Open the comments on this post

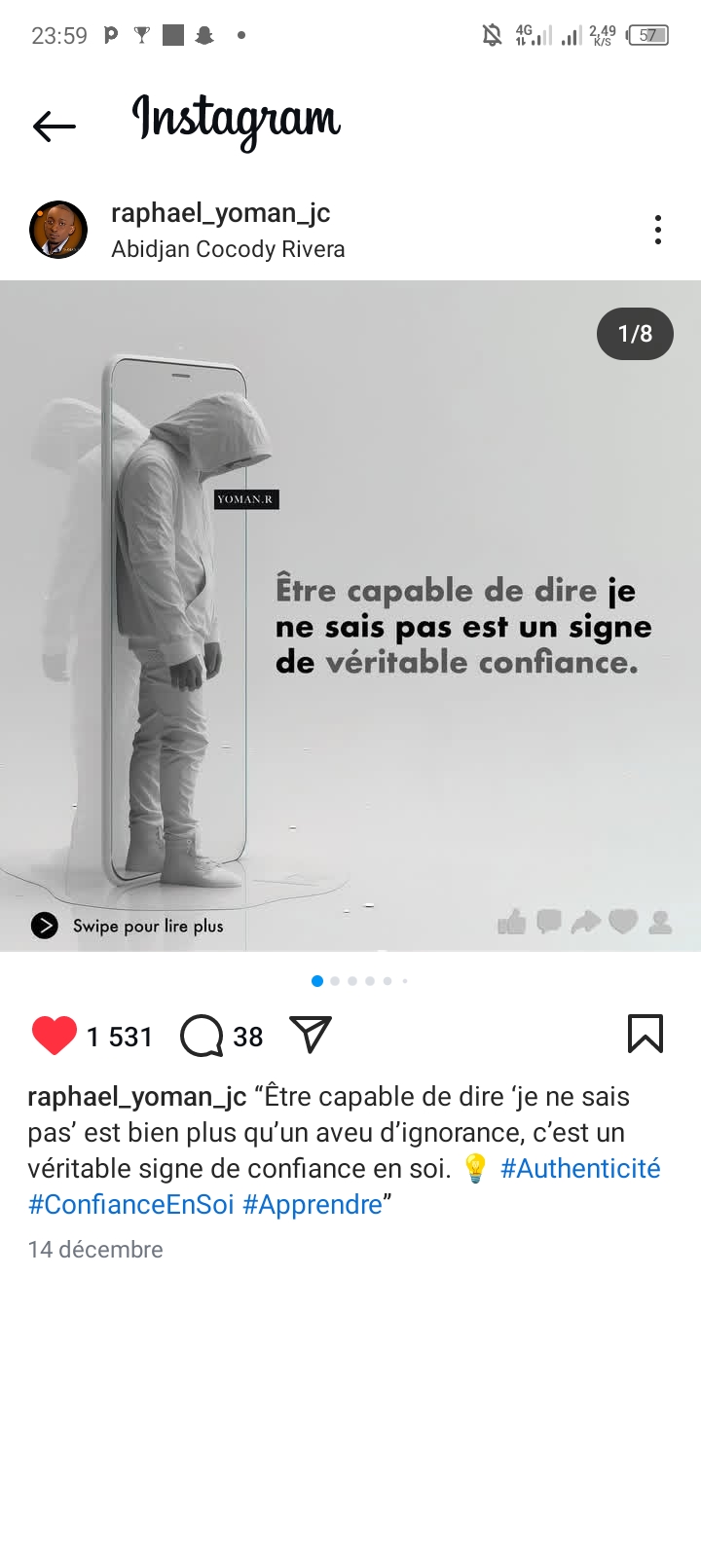click(x=203, y=1035)
